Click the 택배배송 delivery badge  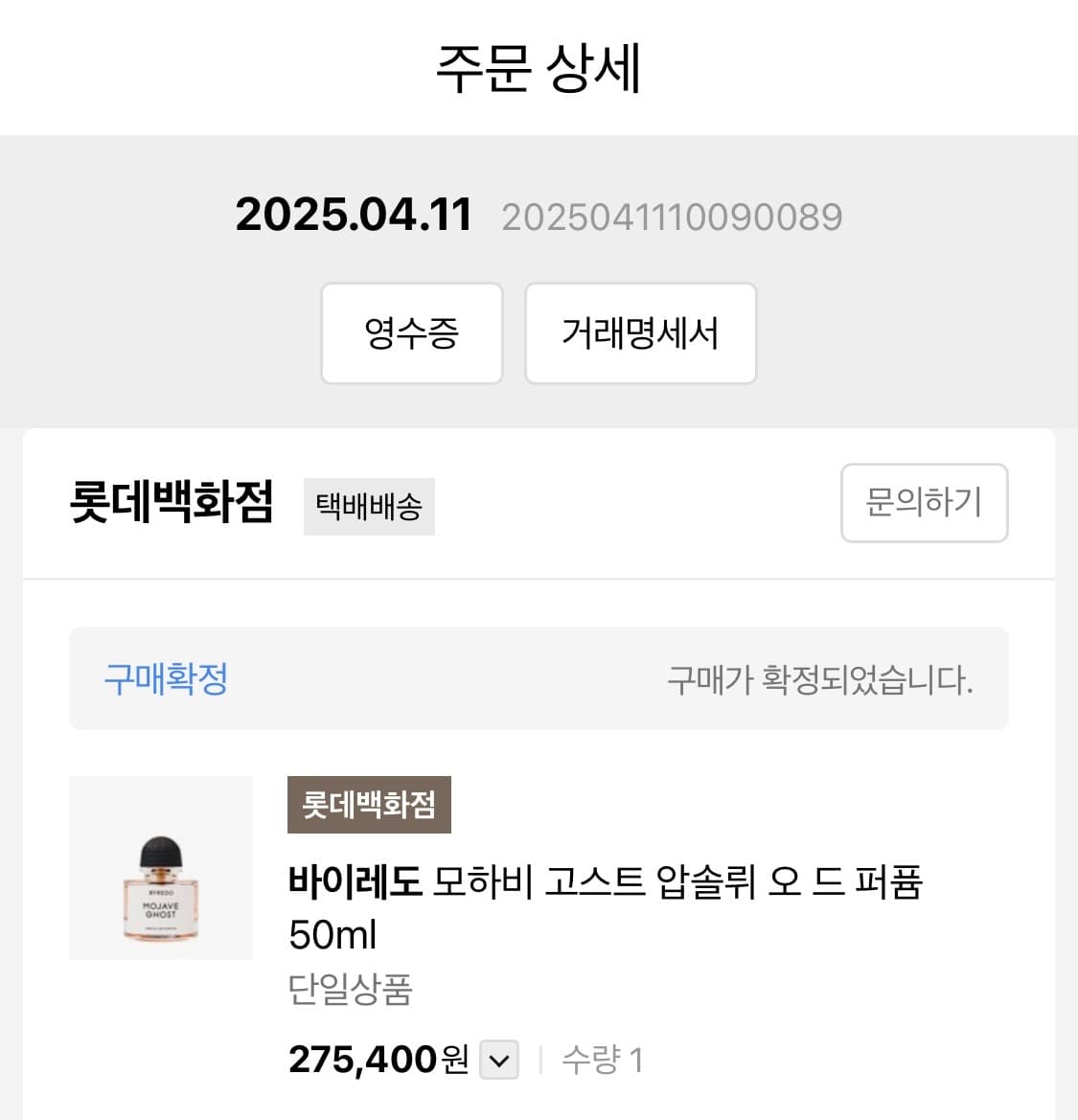click(x=369, y=507)
